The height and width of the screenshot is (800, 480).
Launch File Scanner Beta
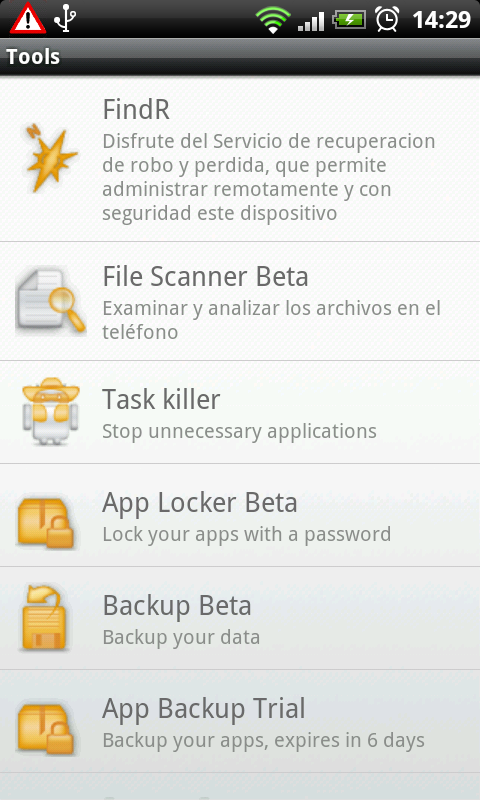[240, 302]
